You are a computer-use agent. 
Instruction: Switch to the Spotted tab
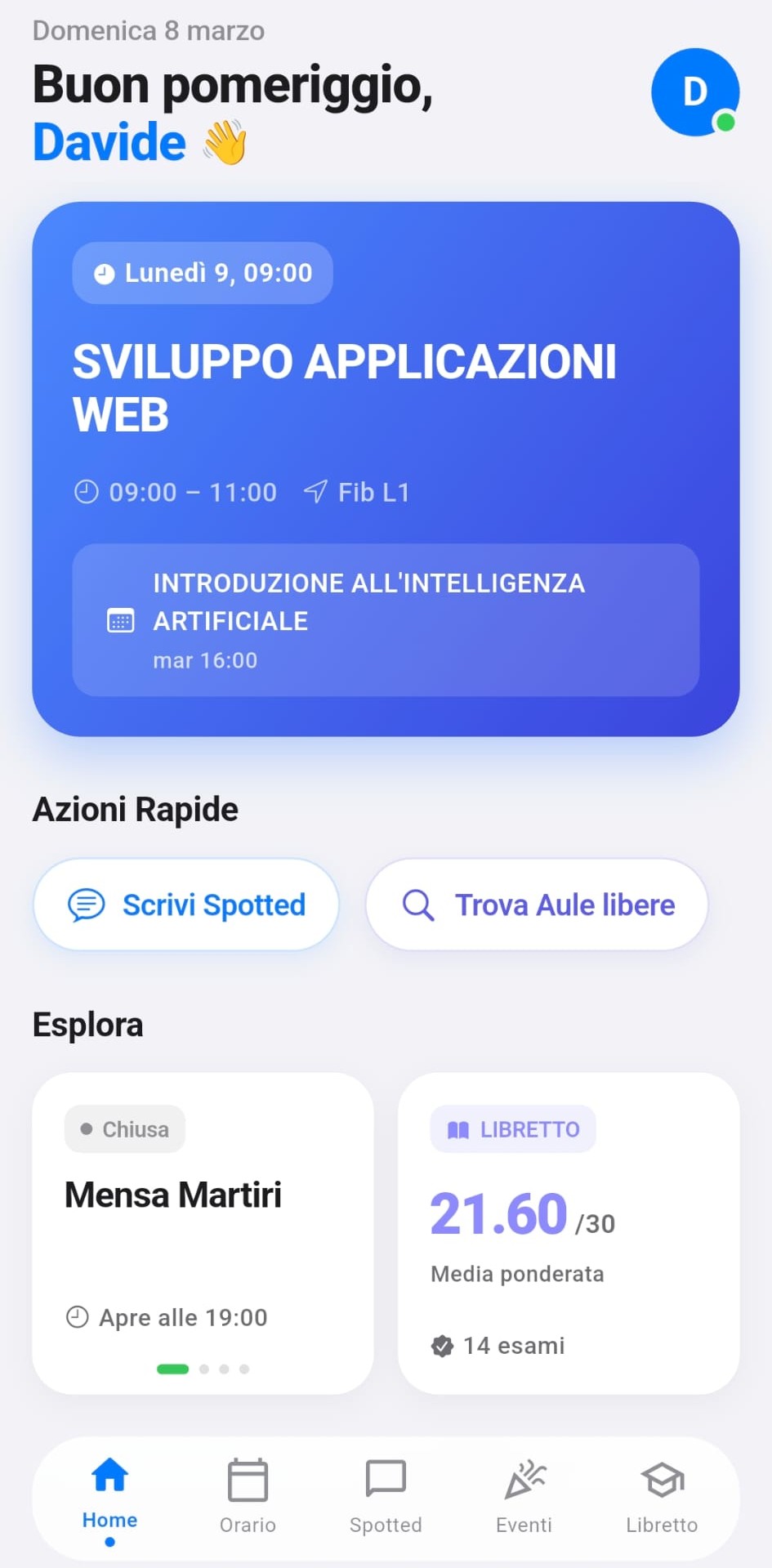[386, 1496]
